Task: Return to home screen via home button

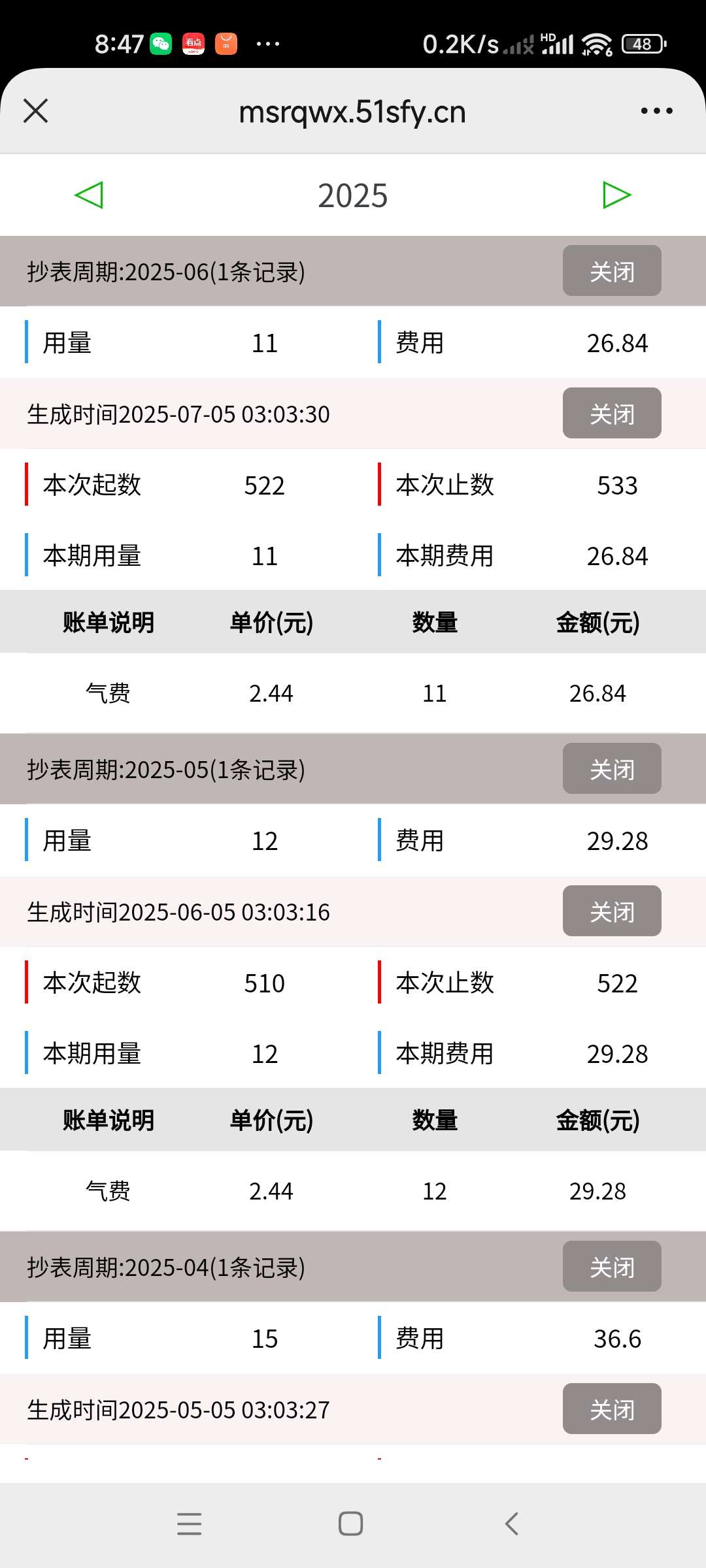Action: (x=351, y=1524)
